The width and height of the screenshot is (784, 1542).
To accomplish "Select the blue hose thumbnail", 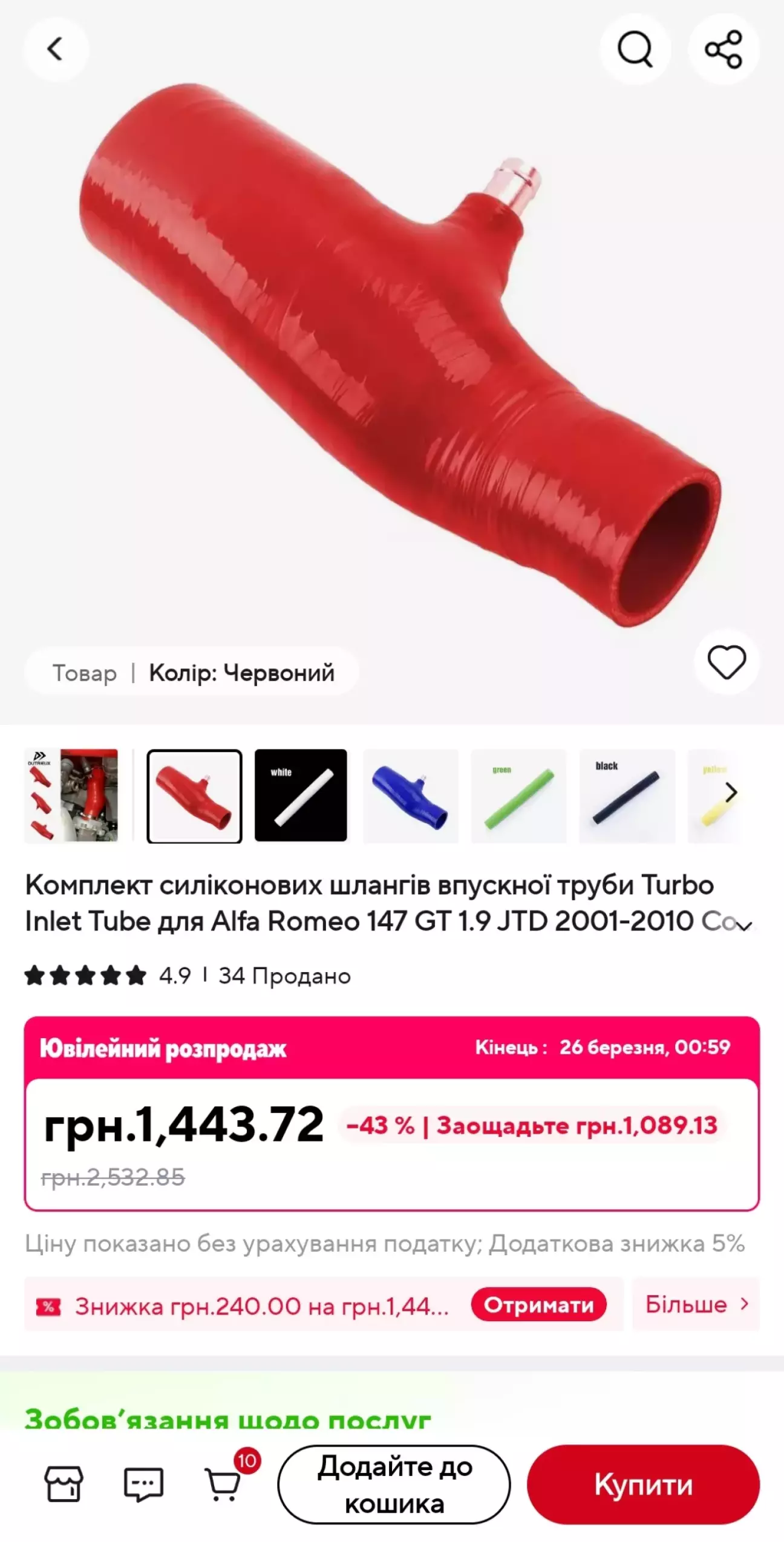I will (410, 796).
